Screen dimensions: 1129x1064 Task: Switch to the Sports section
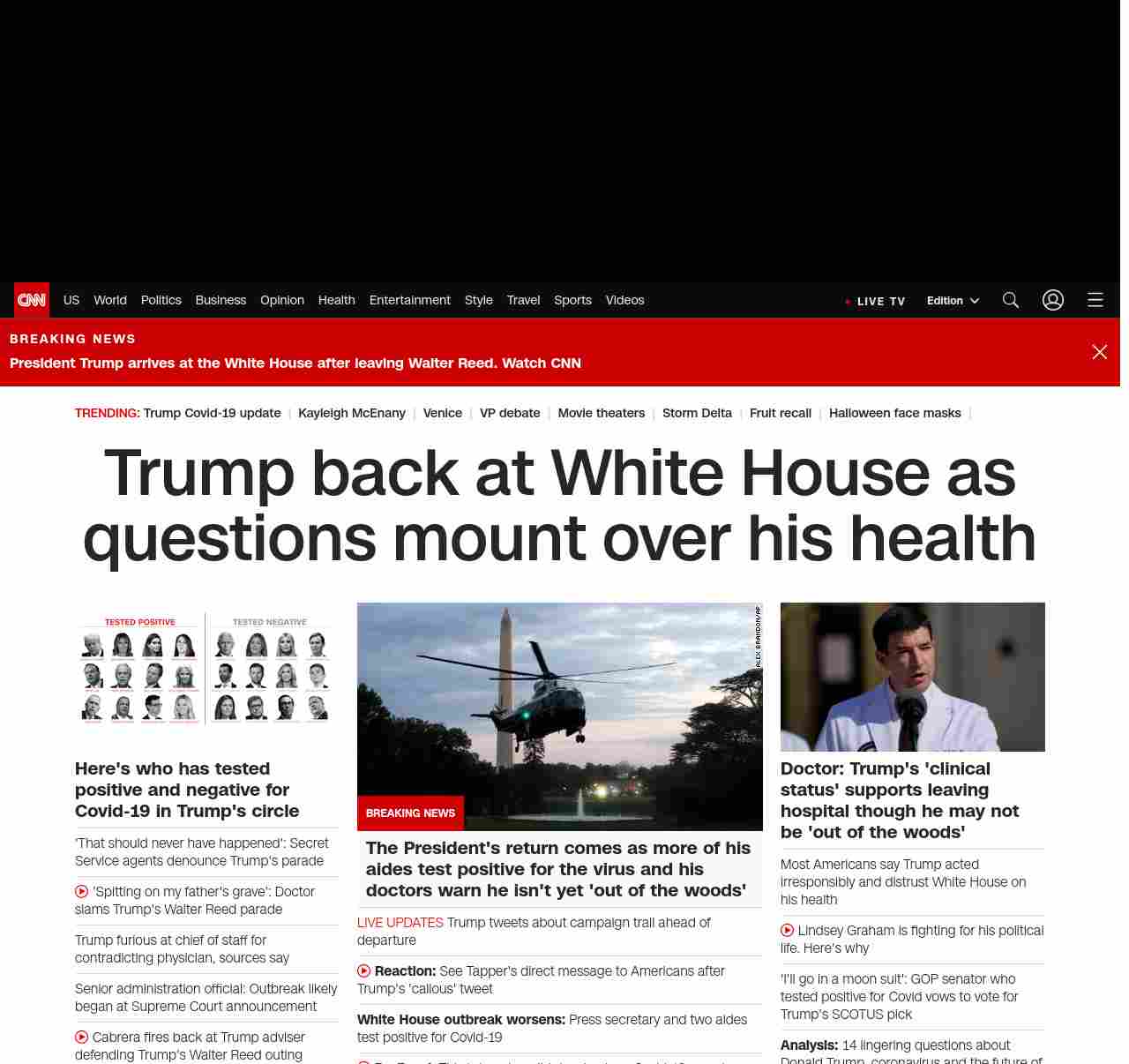(x=572, y=300)
